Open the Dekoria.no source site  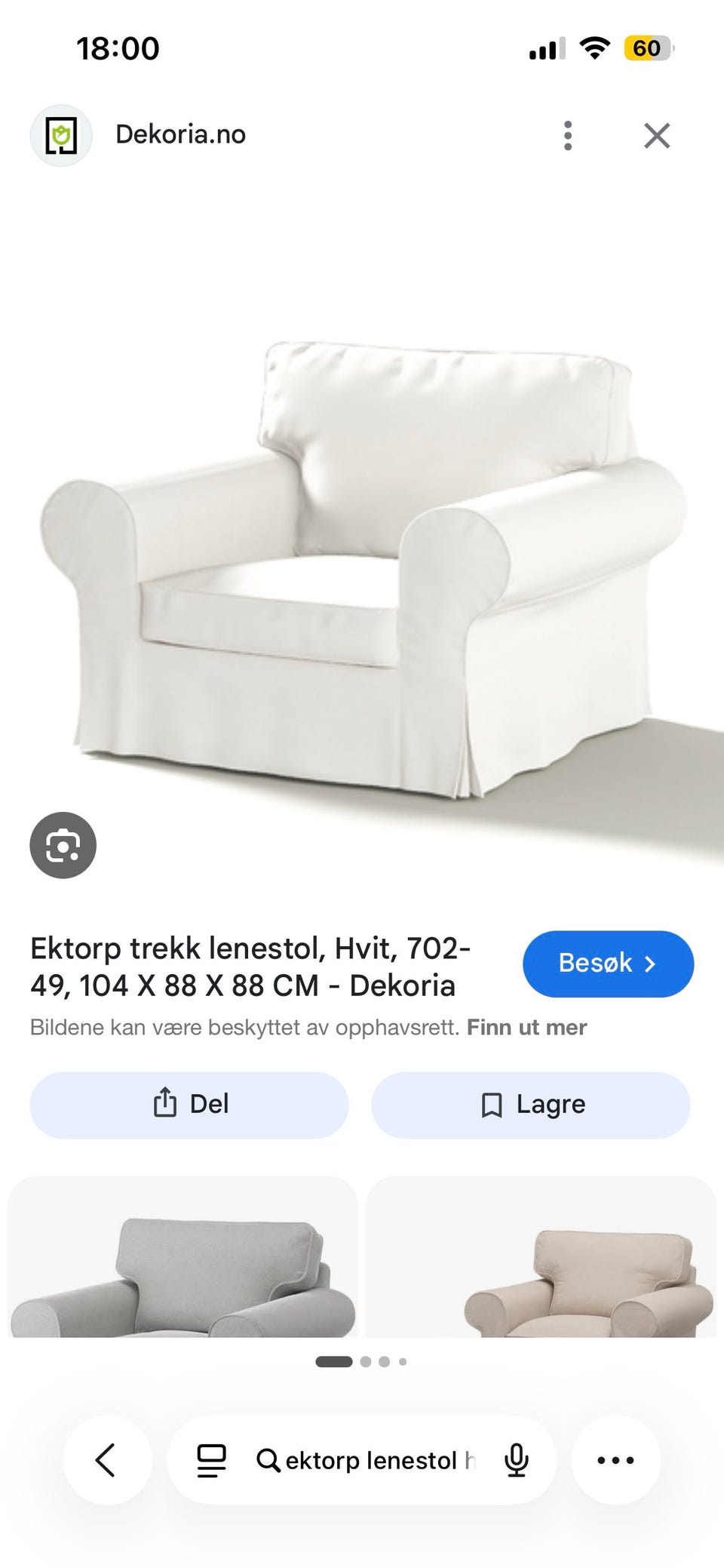(x=180, y=135)
